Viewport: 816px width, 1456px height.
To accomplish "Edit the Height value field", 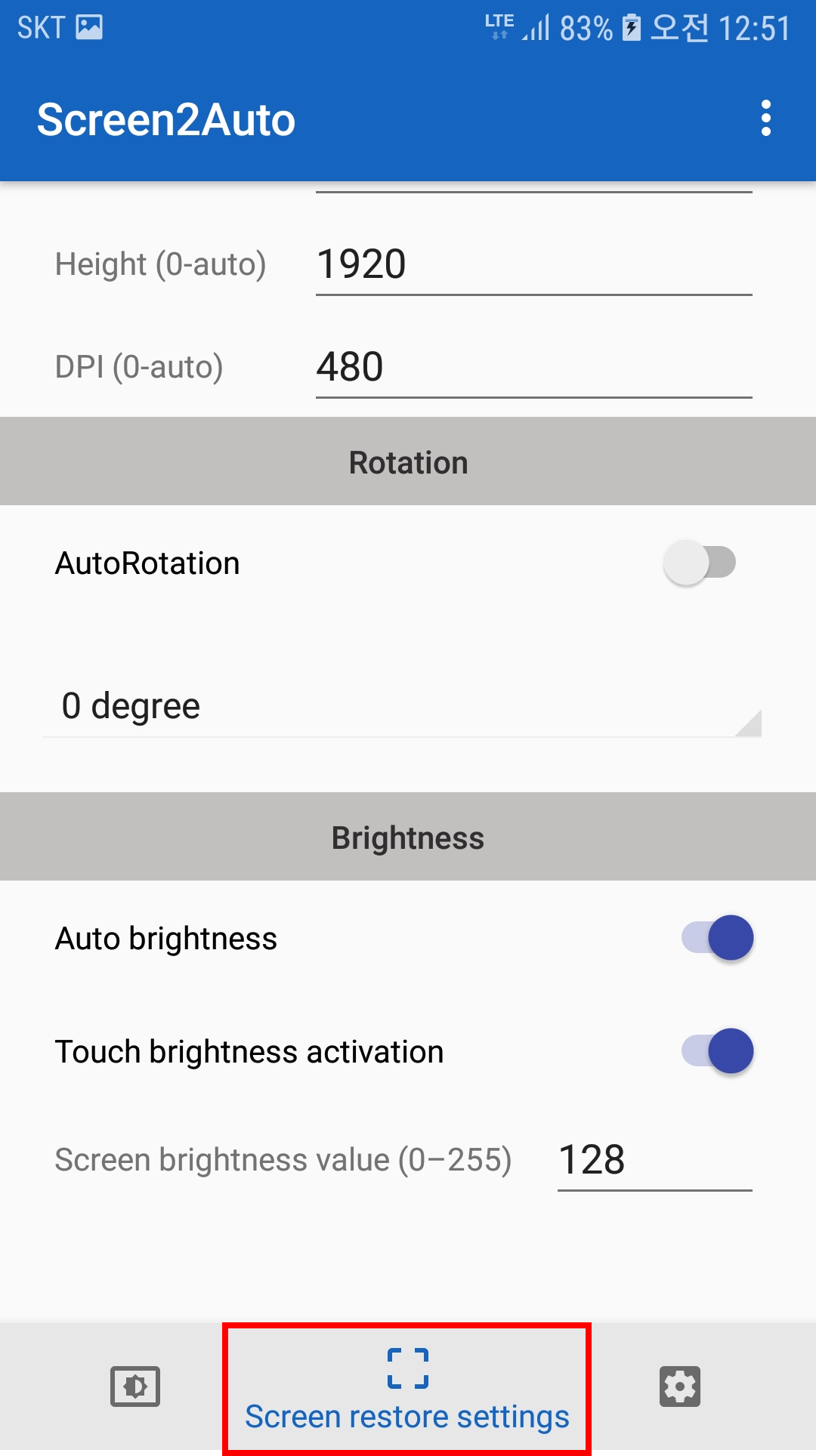I will (533, 264).
